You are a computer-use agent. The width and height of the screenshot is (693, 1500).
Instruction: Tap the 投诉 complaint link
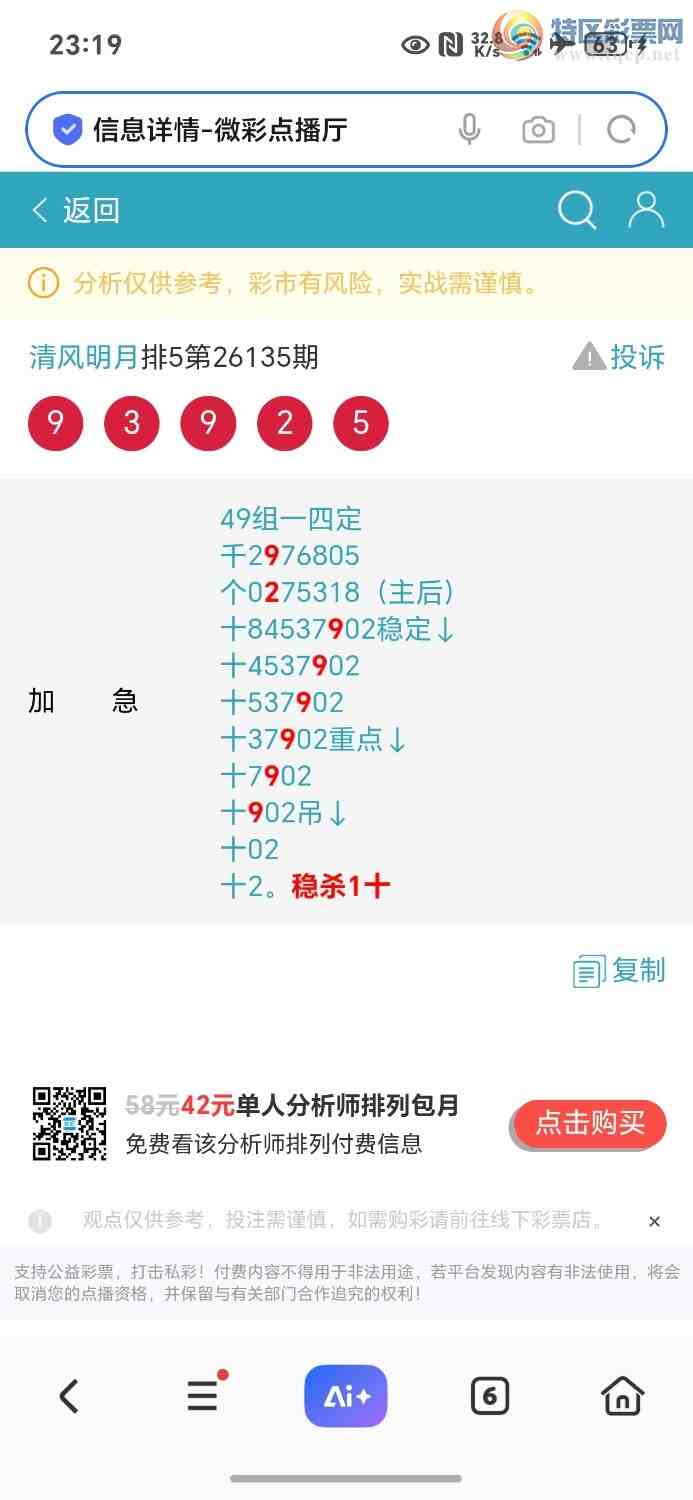coord(619,357)
